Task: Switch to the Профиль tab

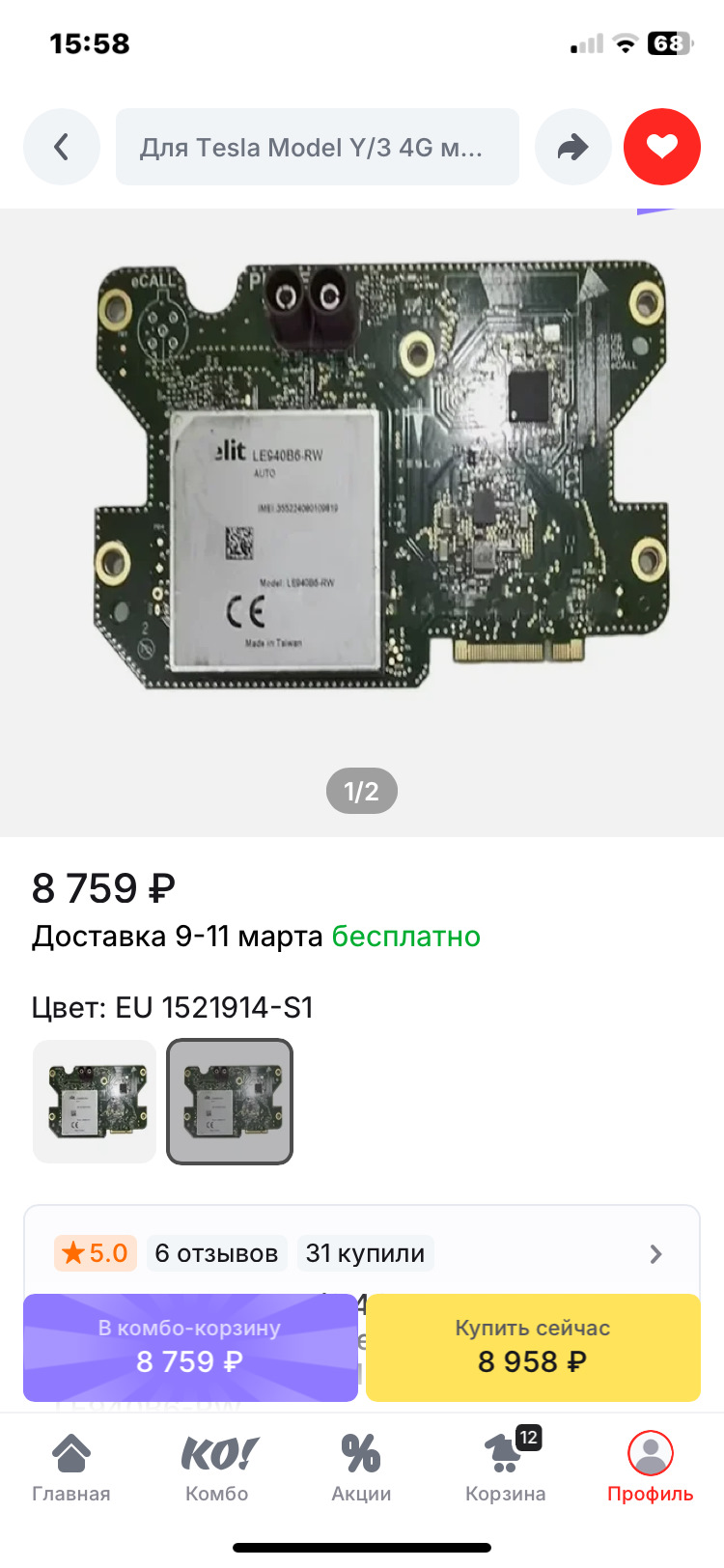Action: 650,1468
